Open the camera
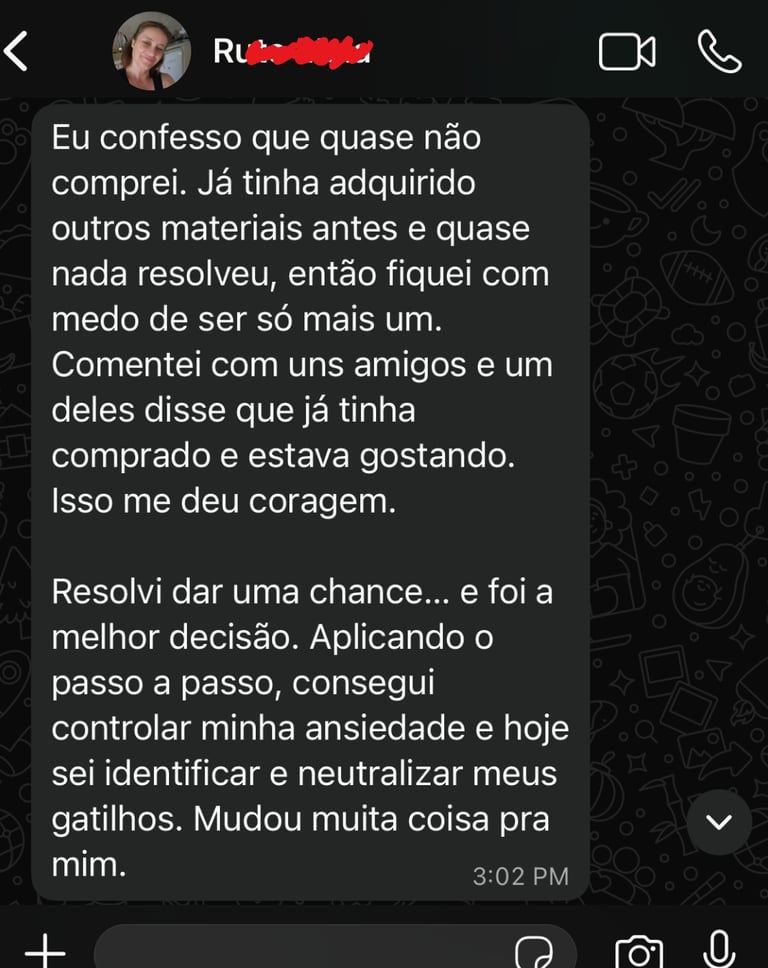This screenshot has width=768, height=968. pos(639,951)
